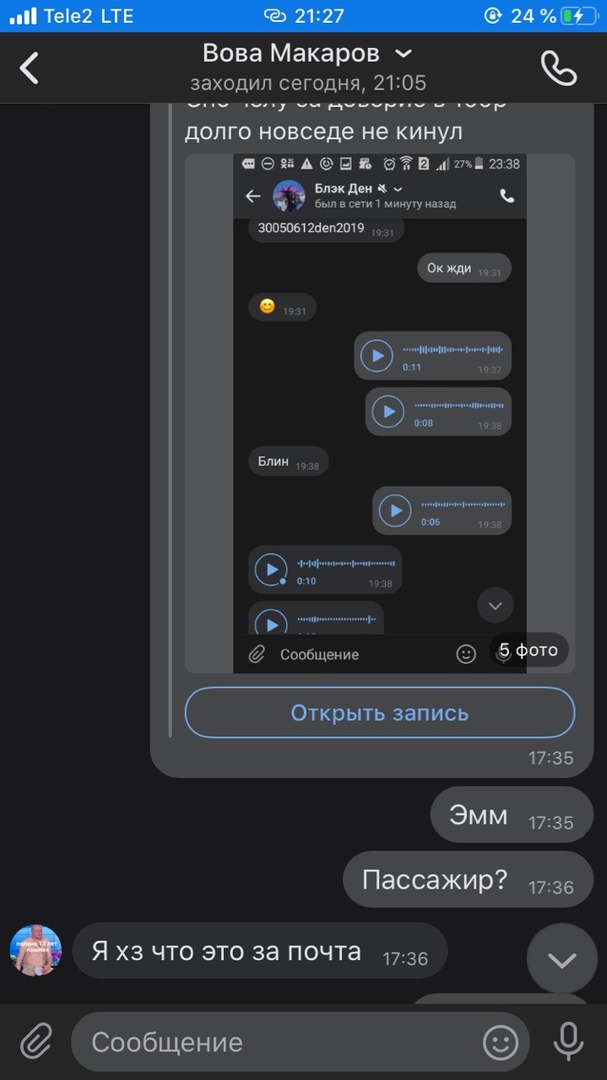Tap the Открыть запись button
Screen dimensions: 607x1080
[380, 713]
